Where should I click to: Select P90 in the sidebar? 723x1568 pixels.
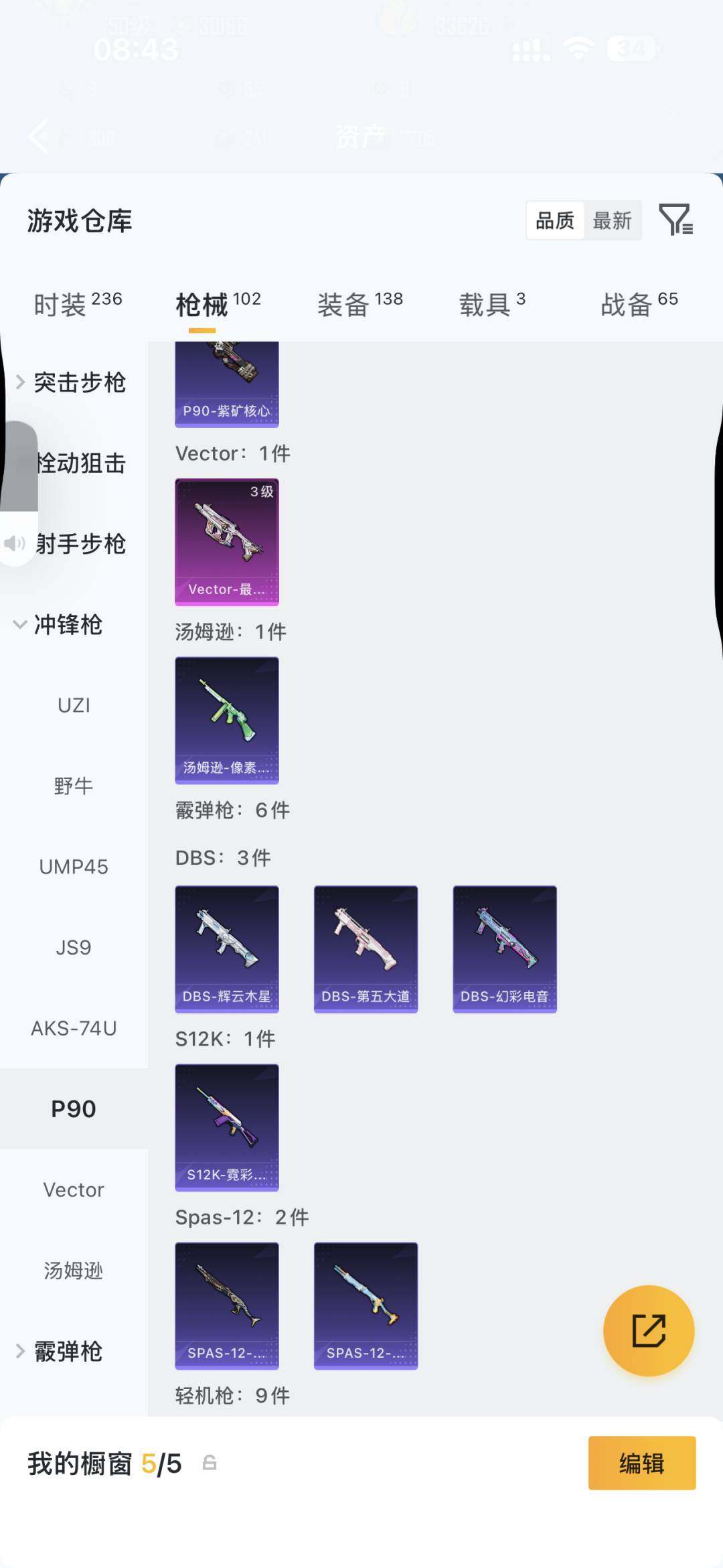pyautogui.click(x=74, y=1109)
